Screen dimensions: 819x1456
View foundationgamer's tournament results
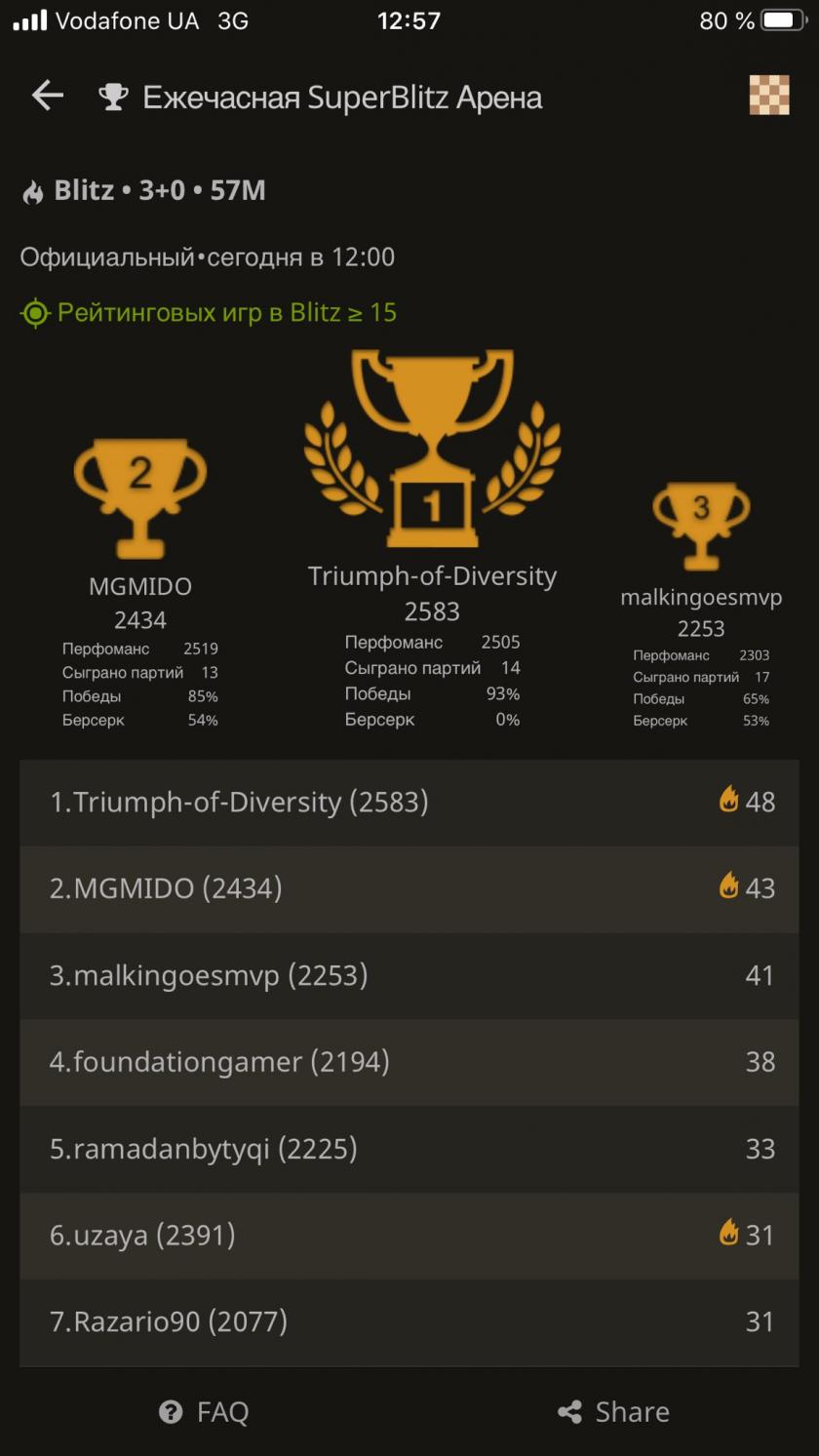pos(409,1062)
